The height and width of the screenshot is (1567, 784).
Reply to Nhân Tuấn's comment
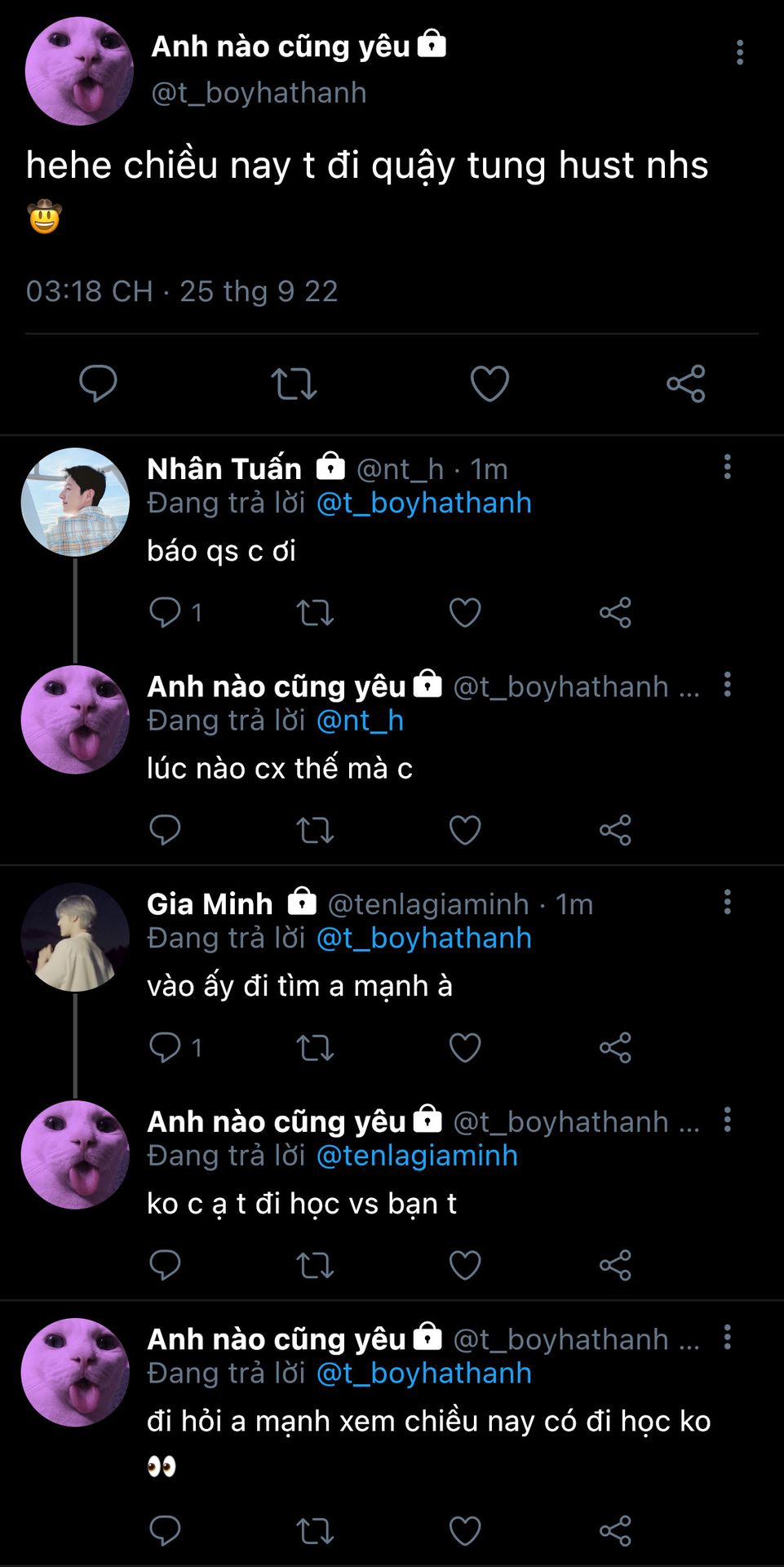pyautogui.click(x=166, y=612)
